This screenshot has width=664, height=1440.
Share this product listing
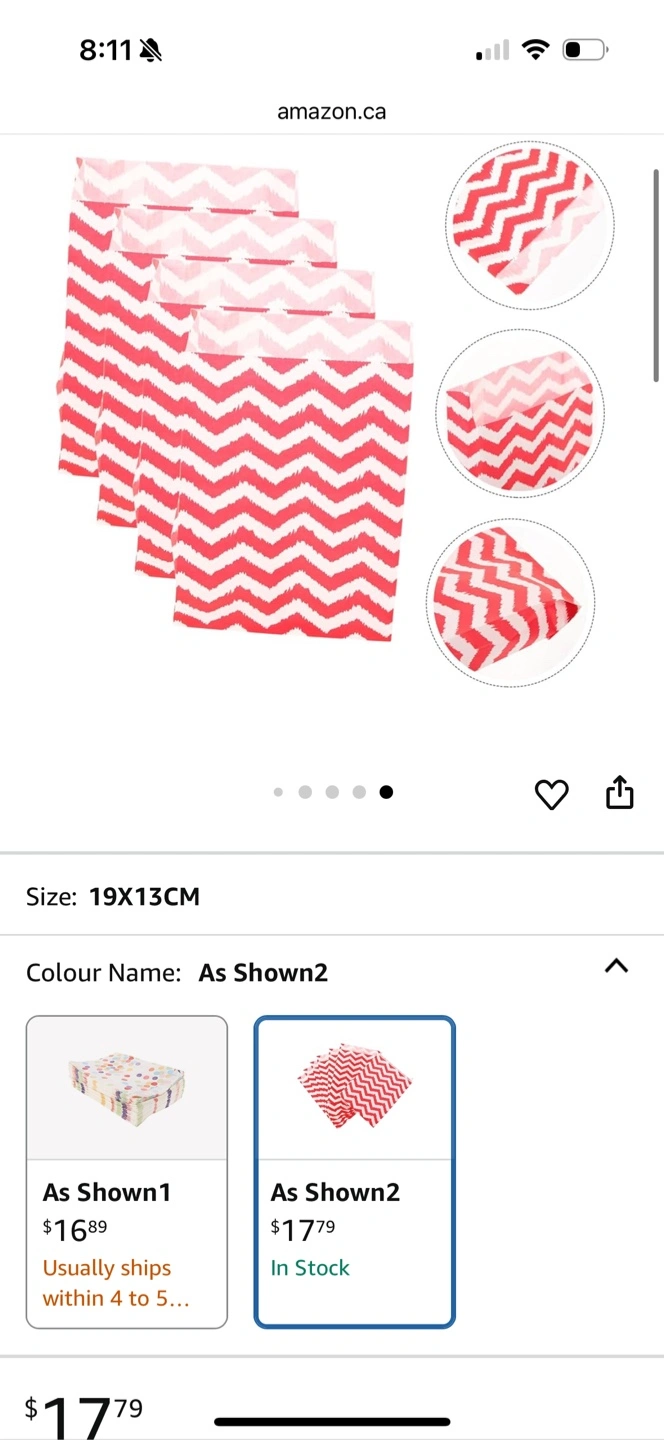620,792
